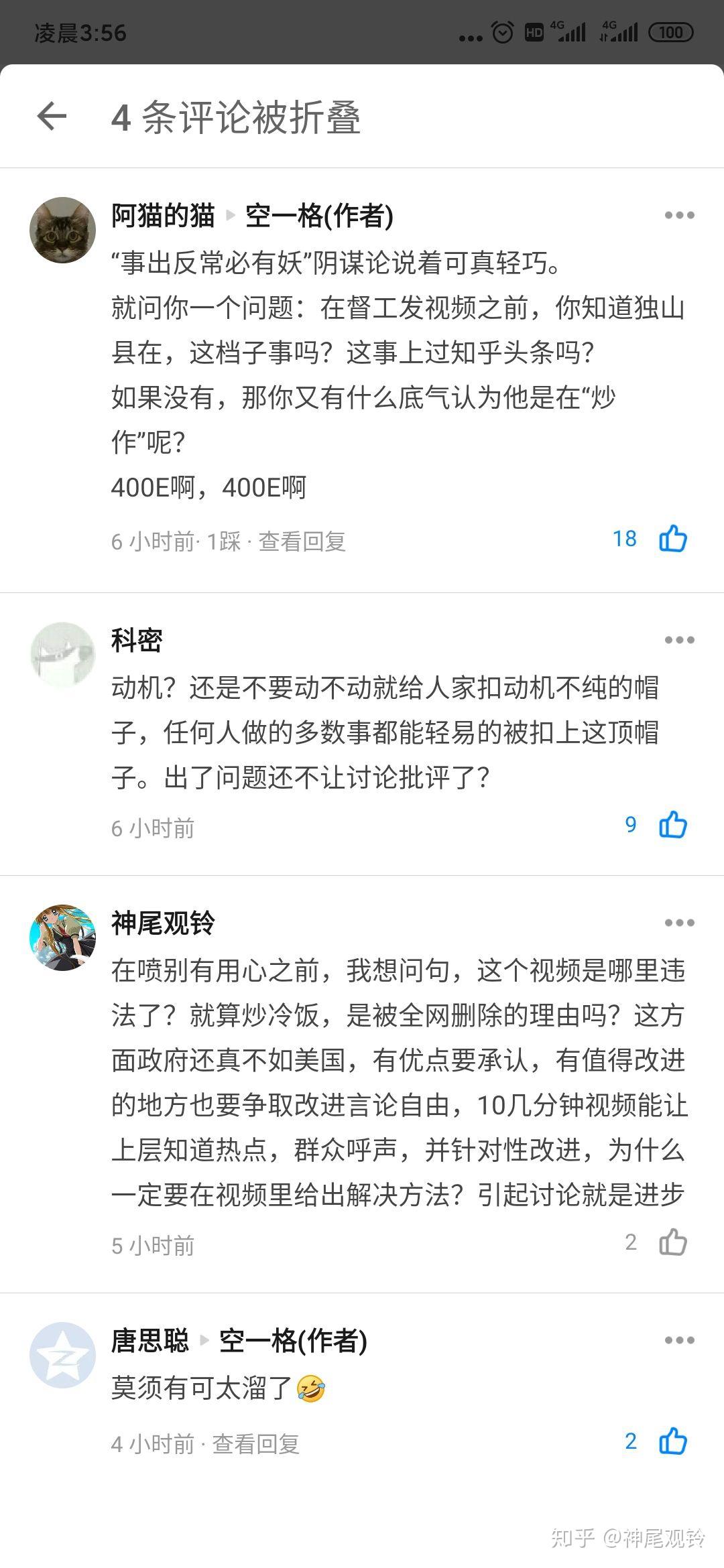Open 阿猫的猫's profile avatar
The width and height of the screenshot is (724, 1568).
point(63,230)
